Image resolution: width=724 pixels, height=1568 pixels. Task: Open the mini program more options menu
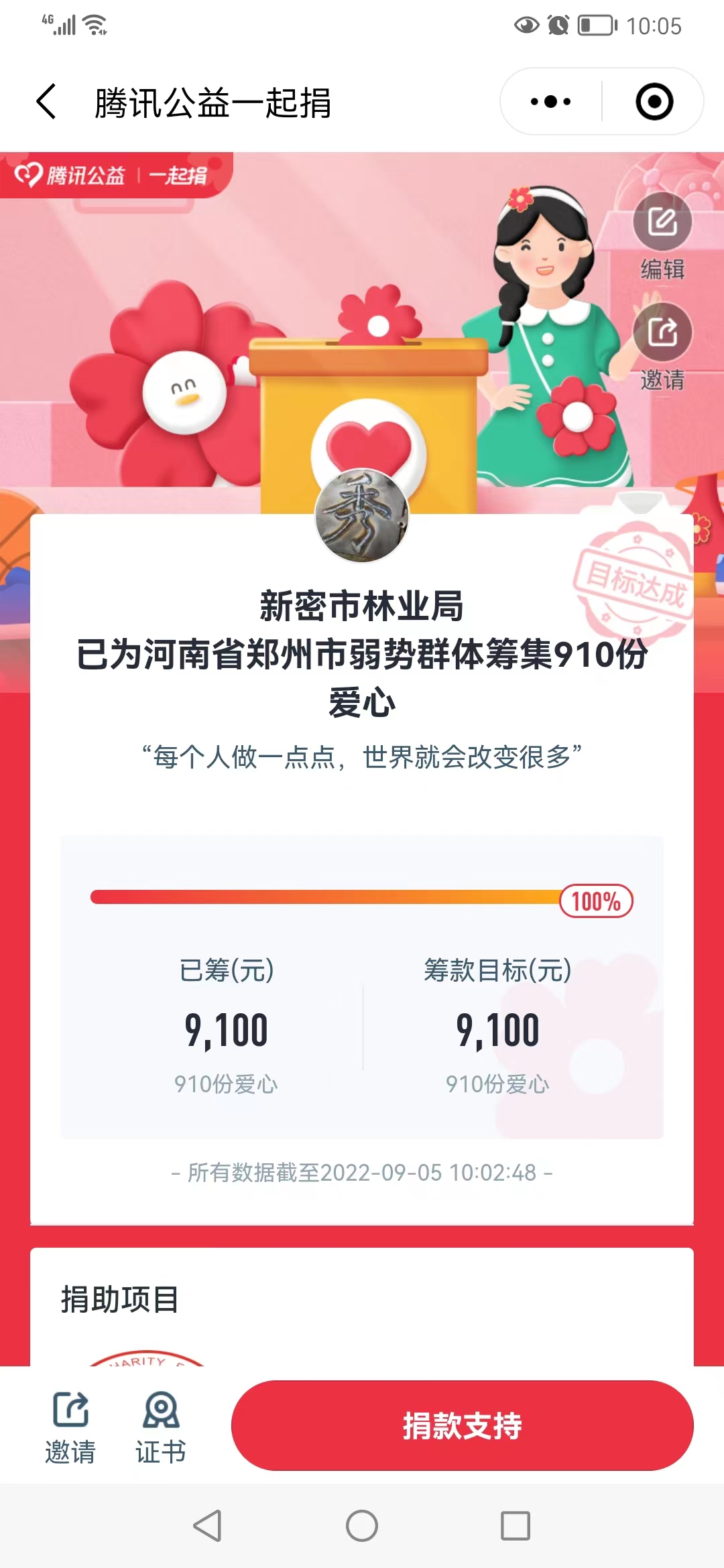click(550, 102)
